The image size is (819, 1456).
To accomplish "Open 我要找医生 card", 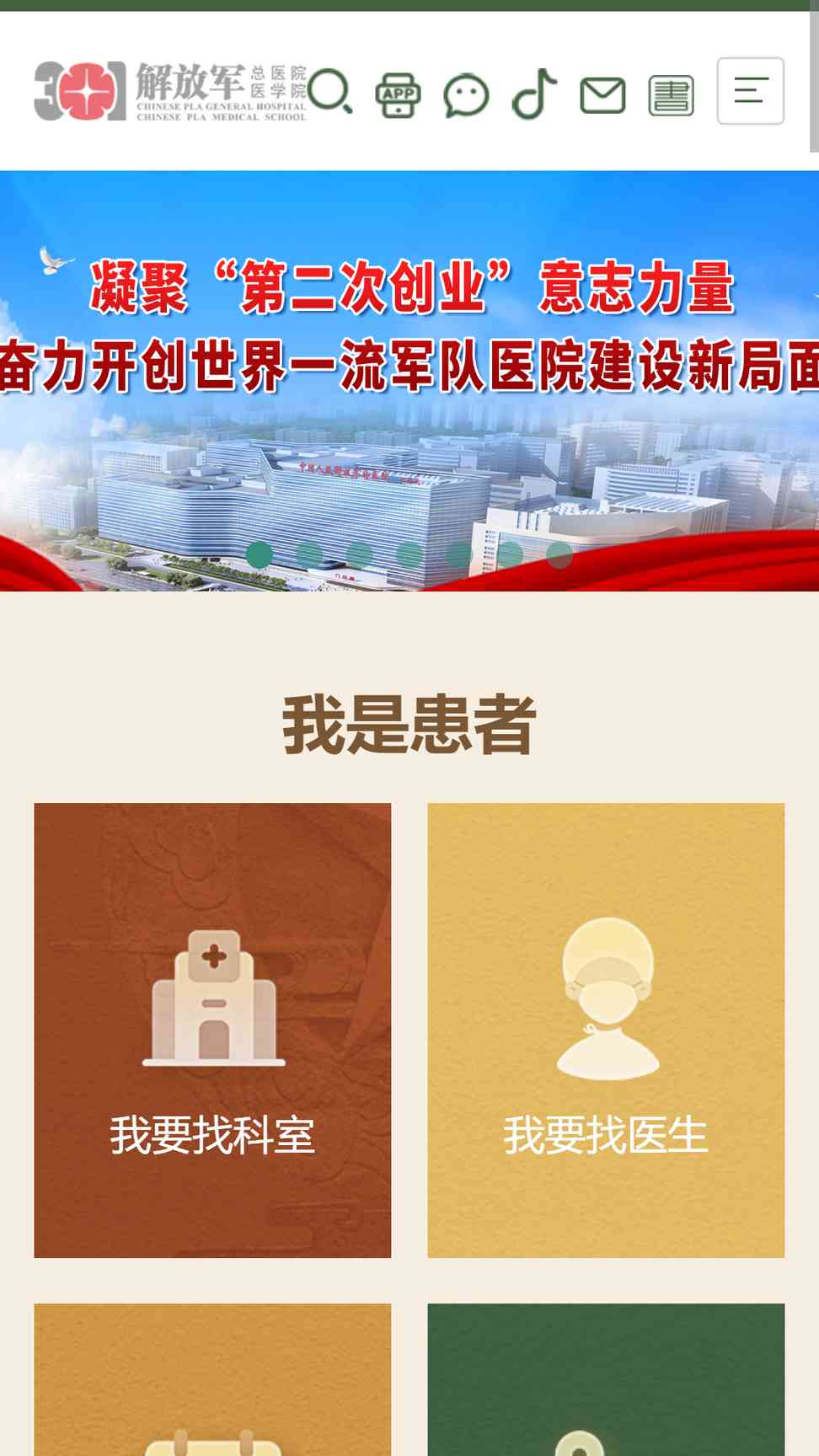I will click(606, 1030).
